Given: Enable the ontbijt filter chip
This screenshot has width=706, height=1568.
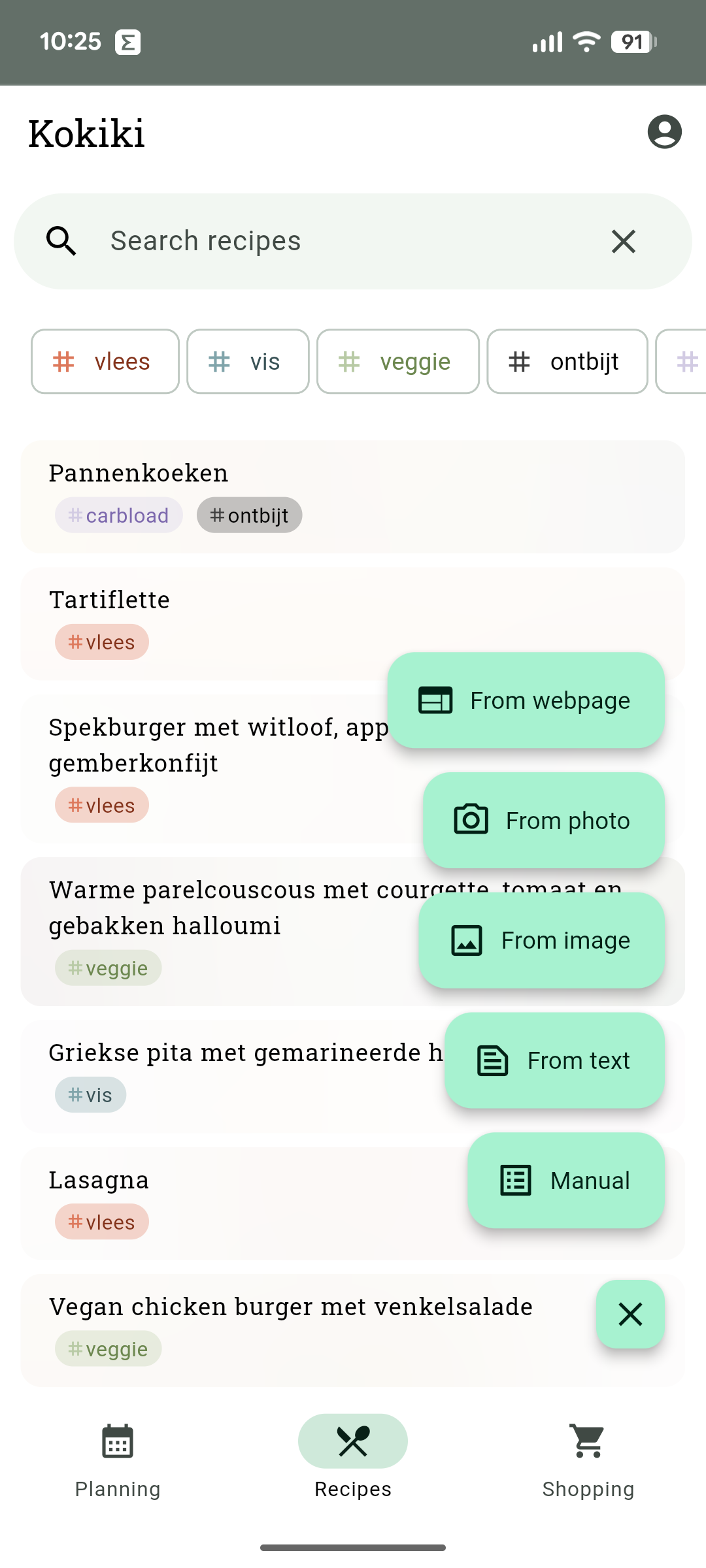Looking at the screenshot, I should 566,361.
